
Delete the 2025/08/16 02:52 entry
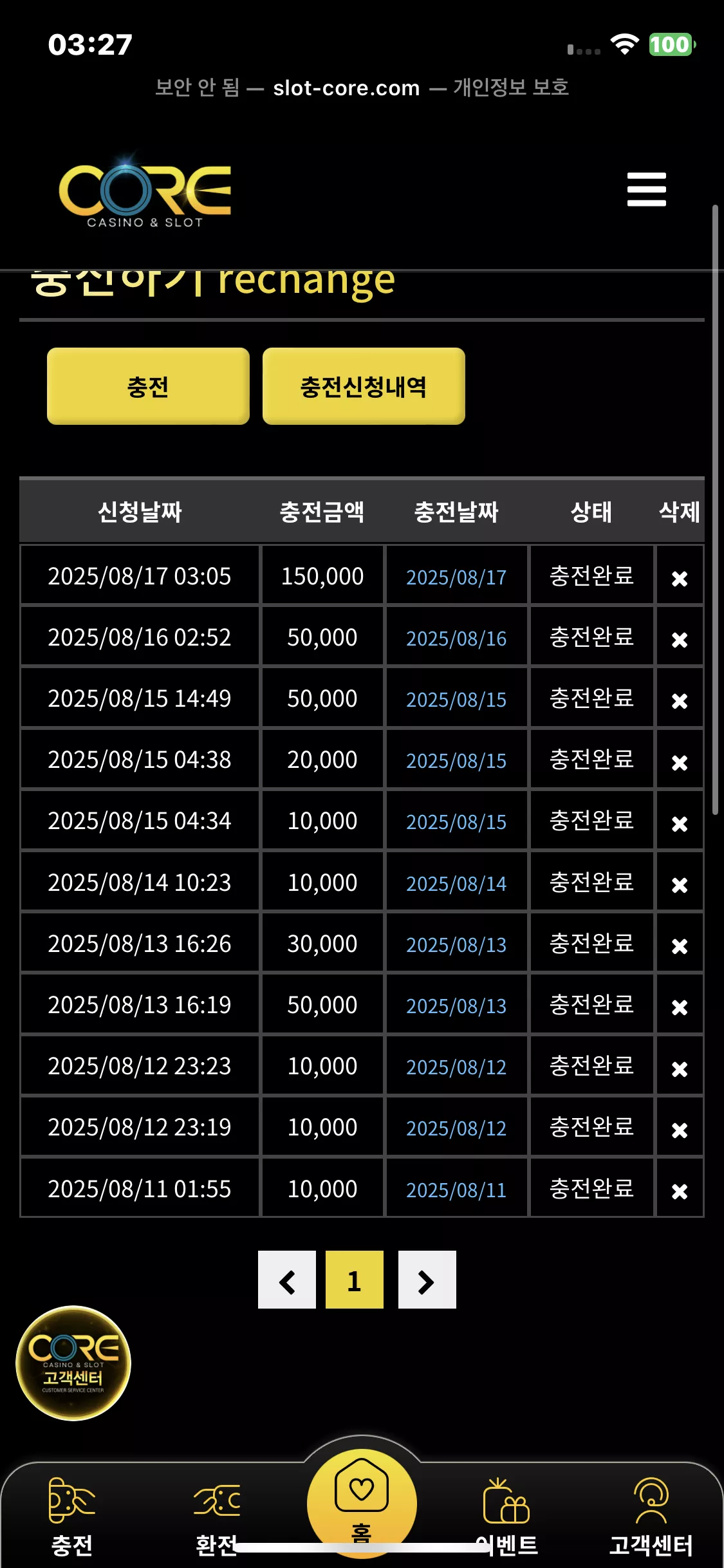point(679,640)
